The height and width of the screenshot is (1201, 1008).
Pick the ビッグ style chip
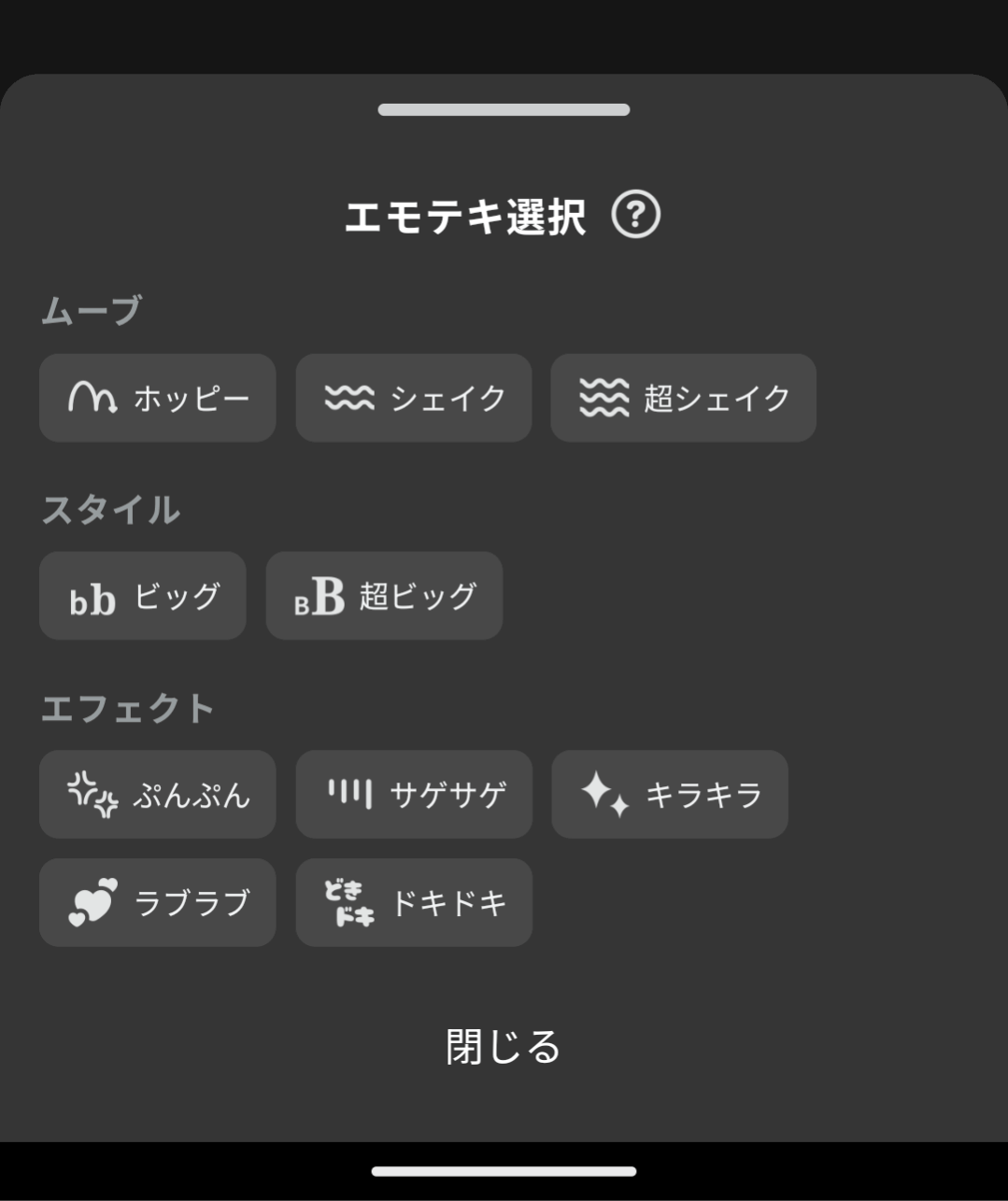point(143,596)
